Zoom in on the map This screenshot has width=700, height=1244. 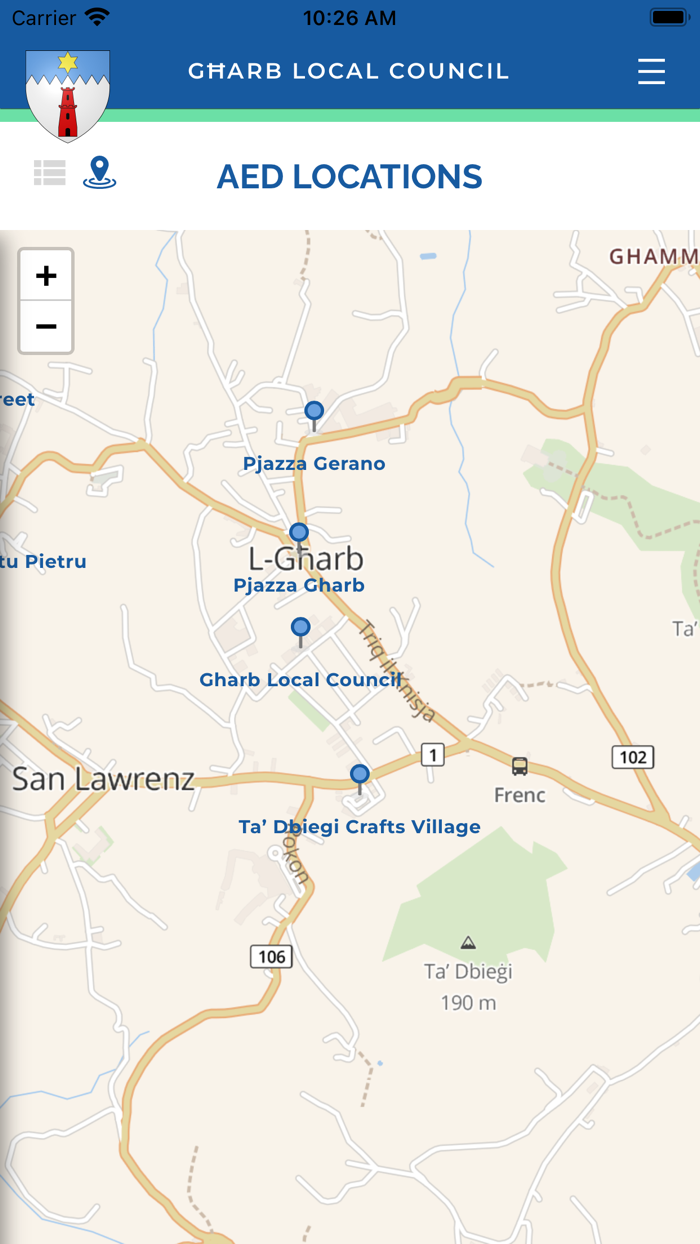click(x=46, y=276)
